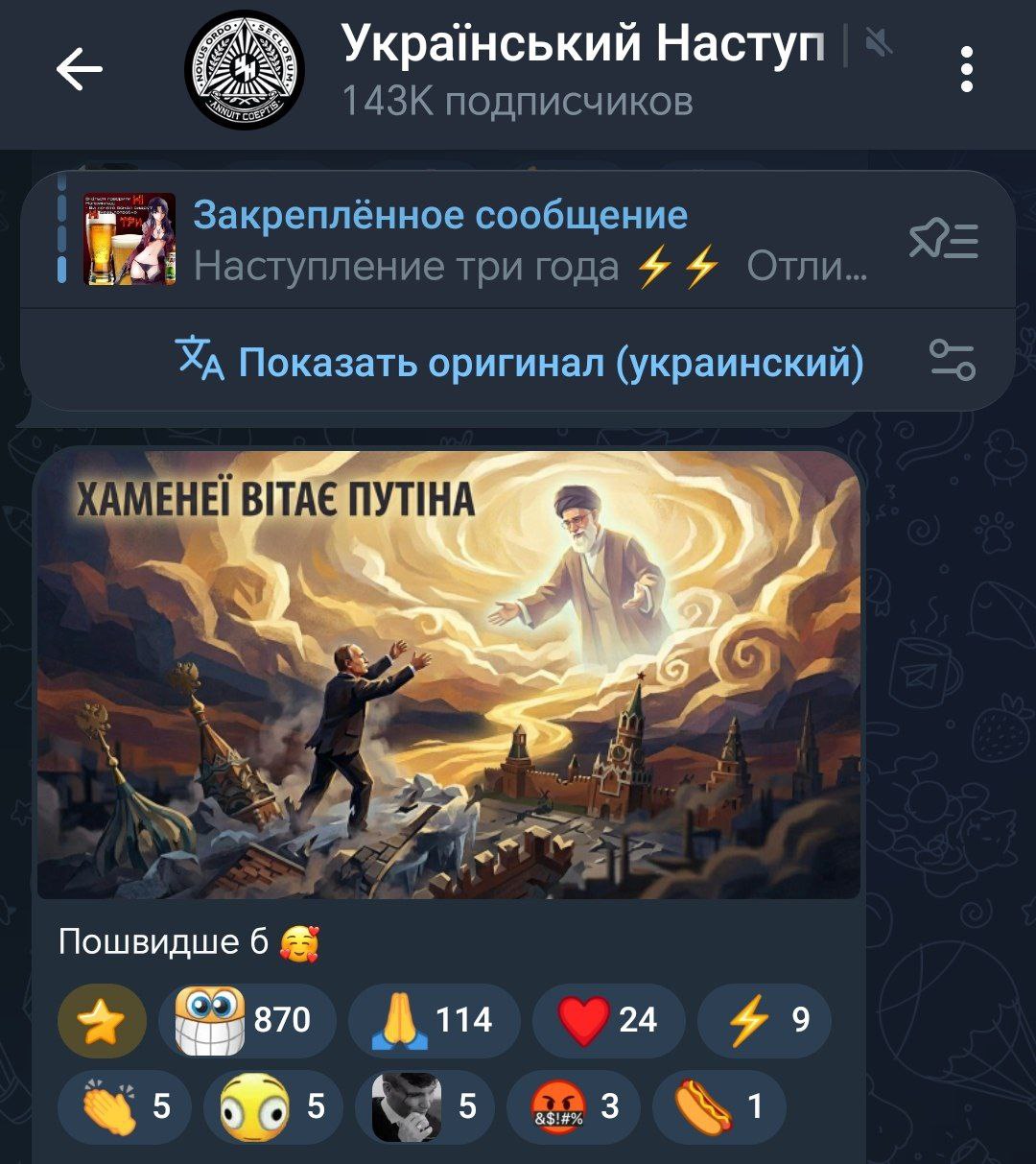Show the list of pinned messages
The width and height of the screenshot is (1036, 1164).
(x=943, y=240)
